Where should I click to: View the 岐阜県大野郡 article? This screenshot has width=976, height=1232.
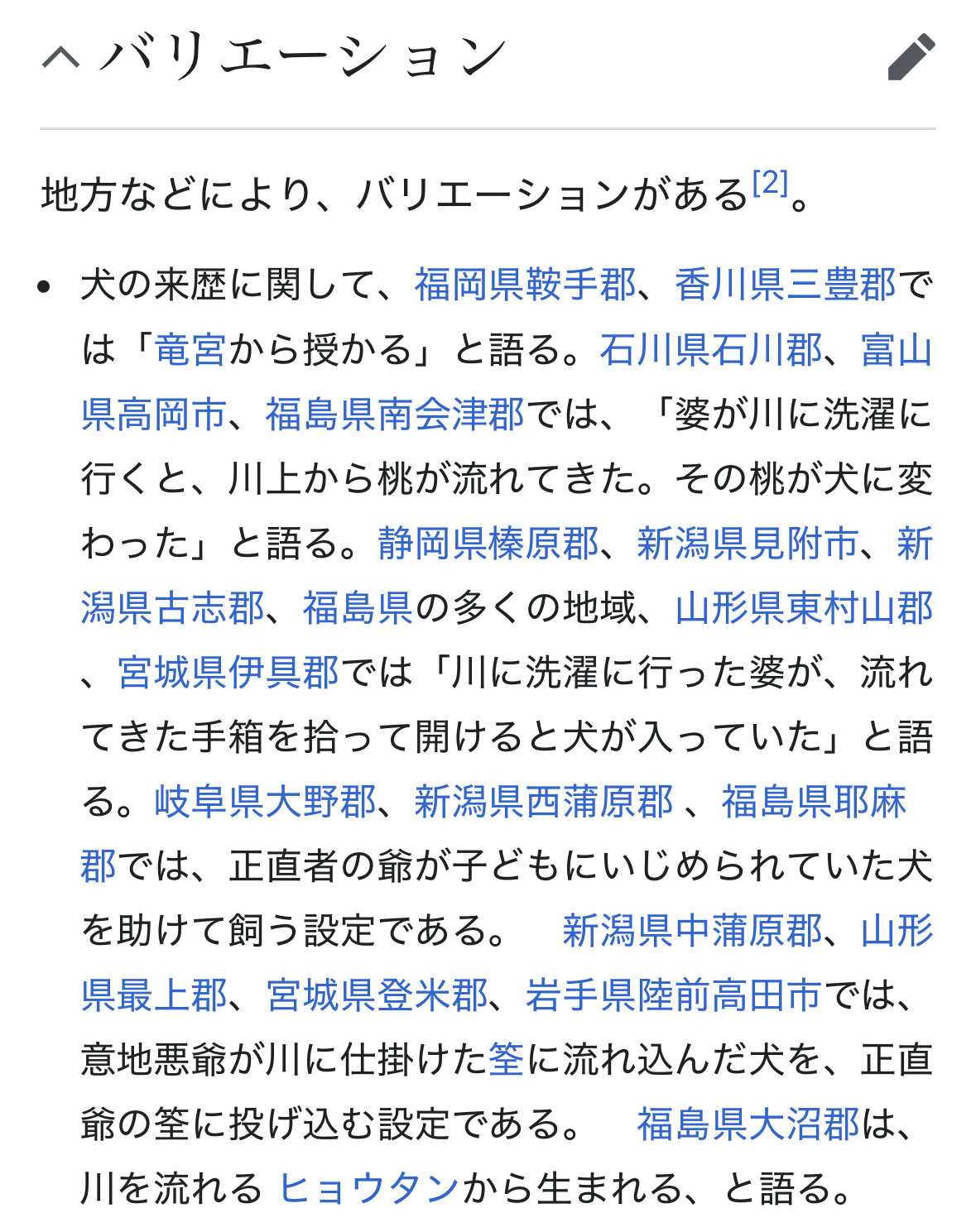[x=265, y=802]
